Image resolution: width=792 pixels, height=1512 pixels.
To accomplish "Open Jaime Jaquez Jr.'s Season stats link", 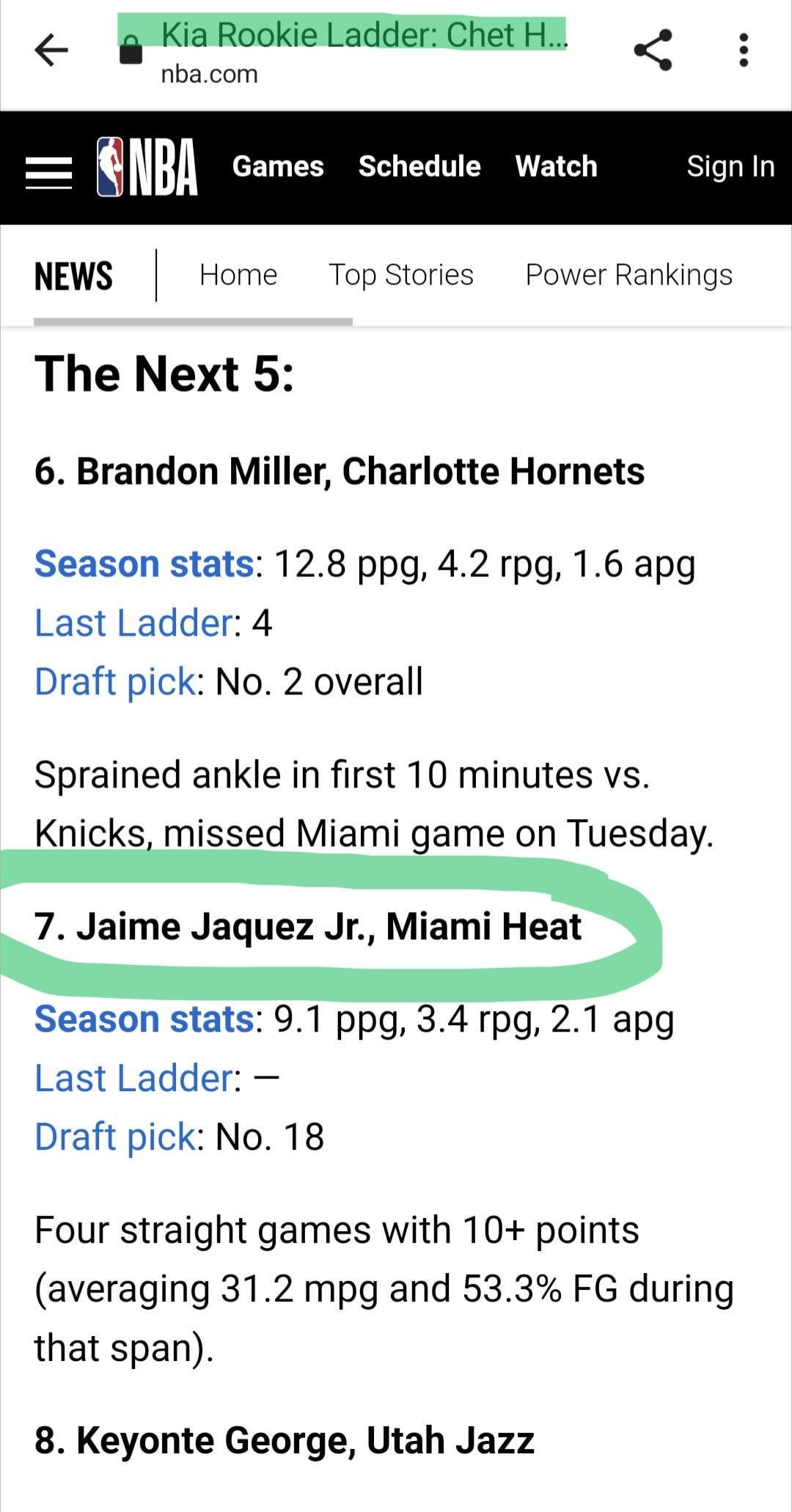I will [144, 1019].
